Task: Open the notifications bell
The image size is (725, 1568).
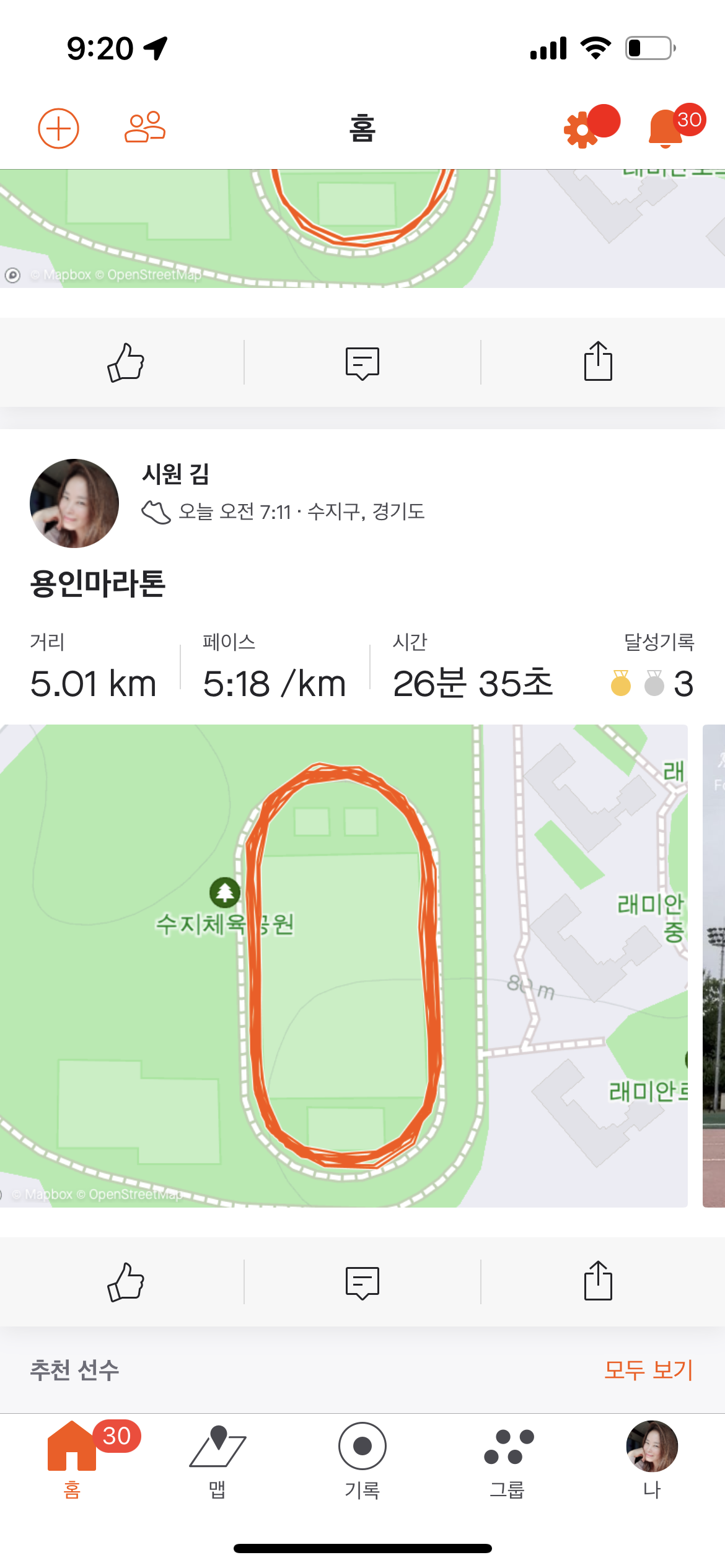Action: [x=666, y=129]
